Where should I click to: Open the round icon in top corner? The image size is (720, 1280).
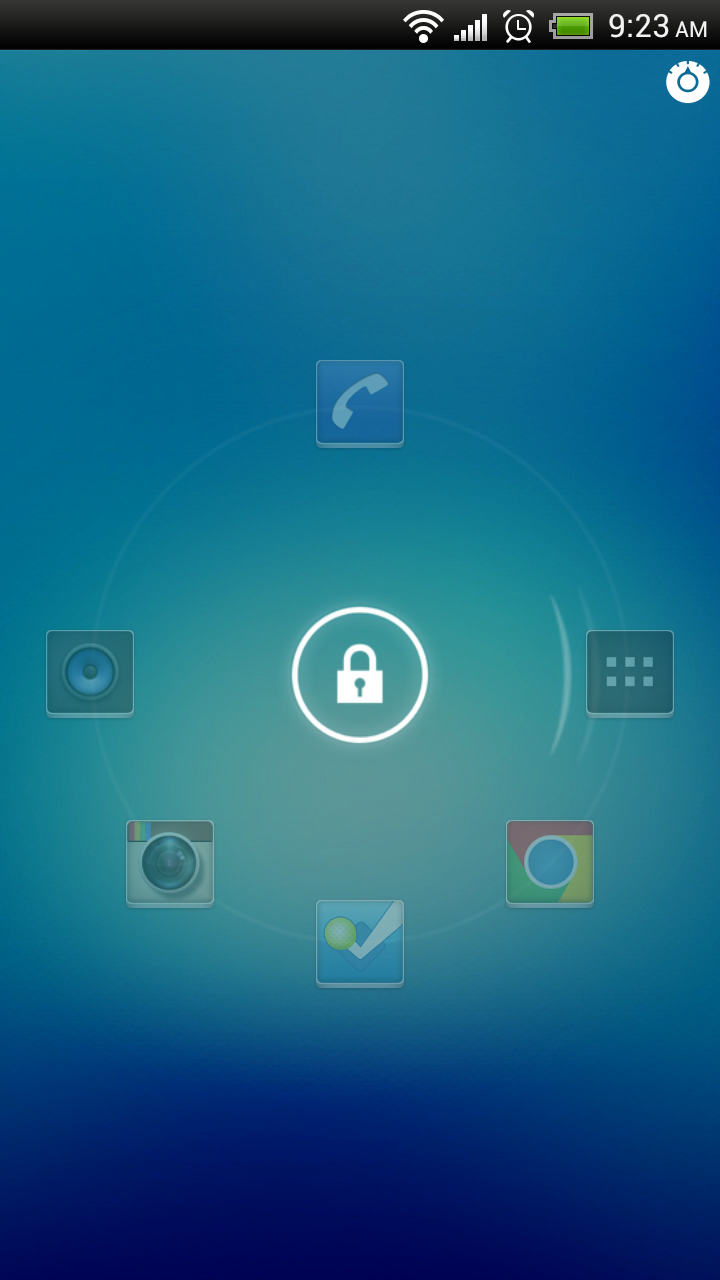[x=688, y=82]
